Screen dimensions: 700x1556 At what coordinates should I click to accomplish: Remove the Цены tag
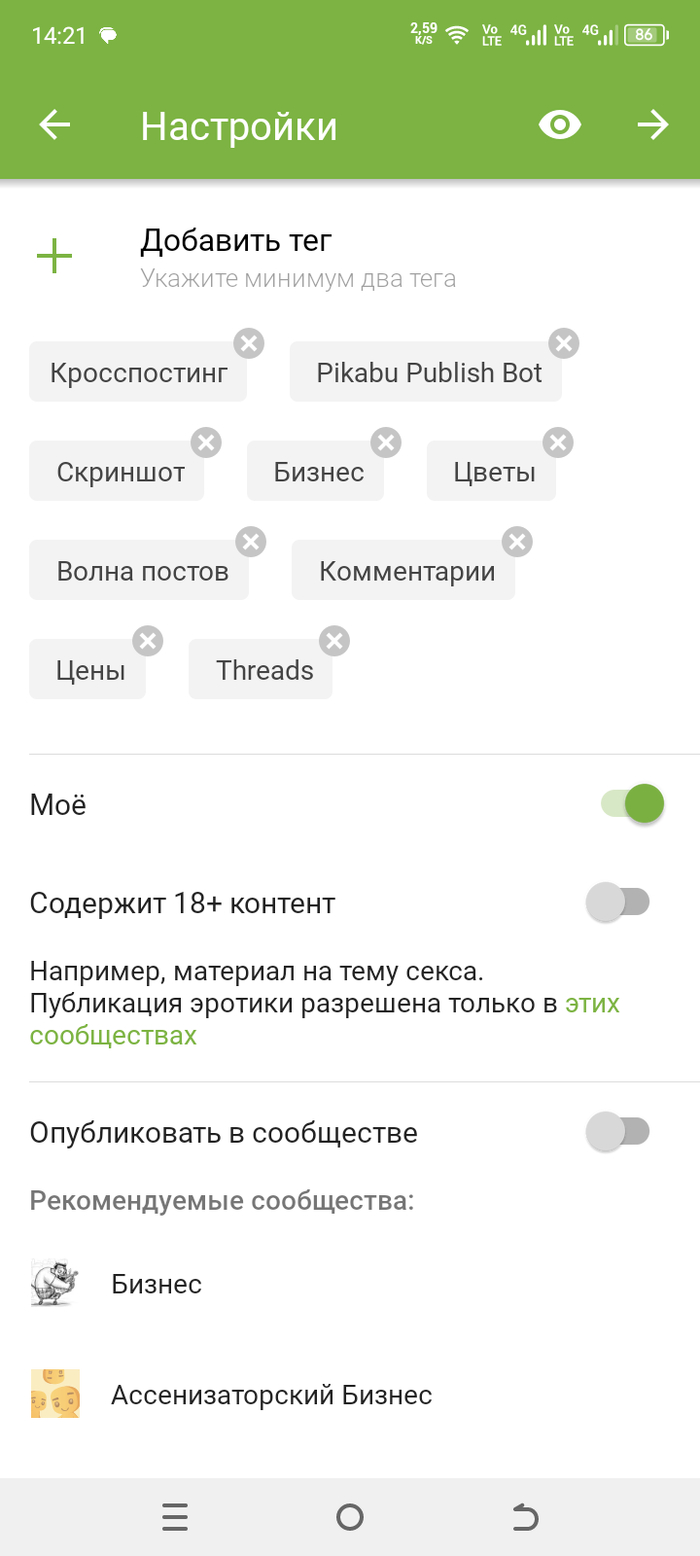point(148,640)
